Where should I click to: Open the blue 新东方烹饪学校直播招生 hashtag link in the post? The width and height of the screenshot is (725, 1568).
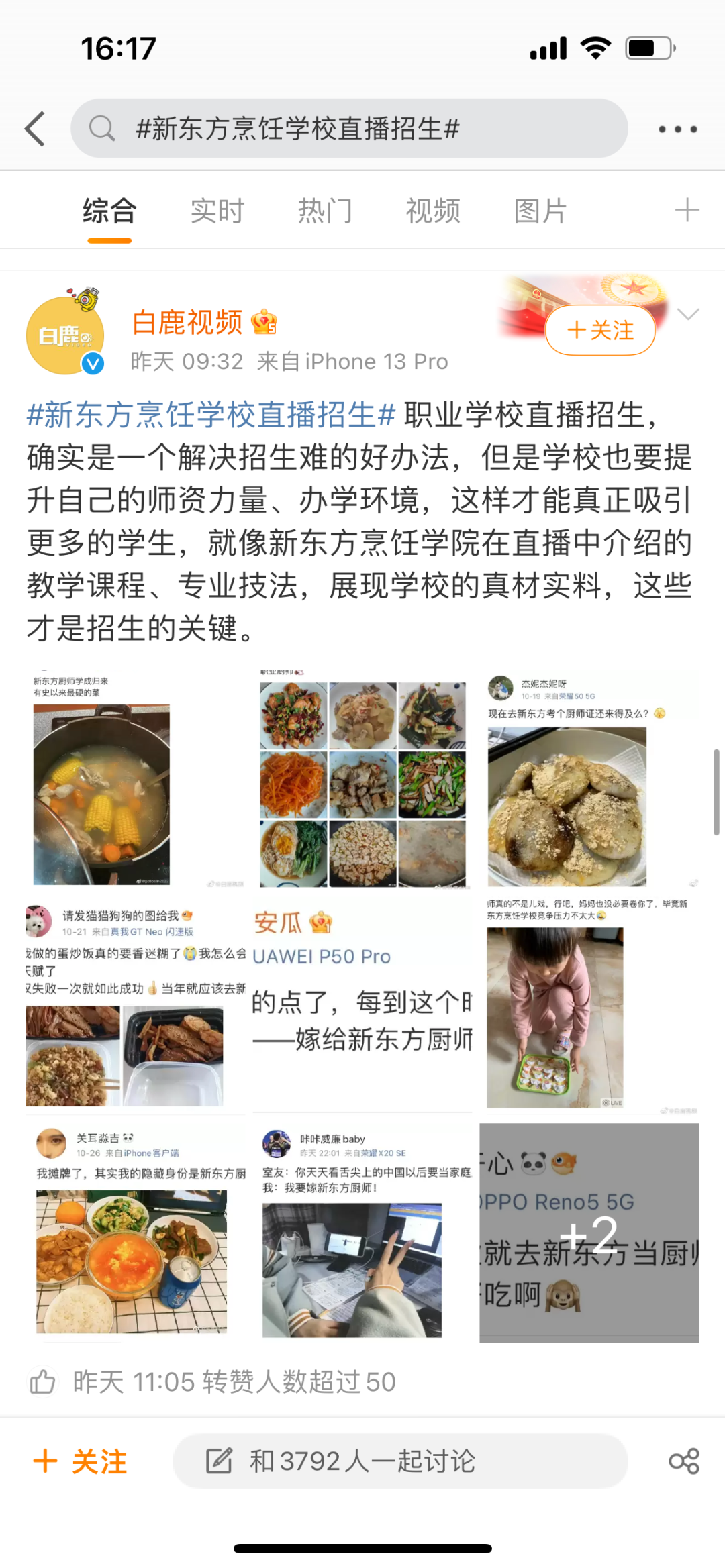pyautogui.click(x=211, y=414)
